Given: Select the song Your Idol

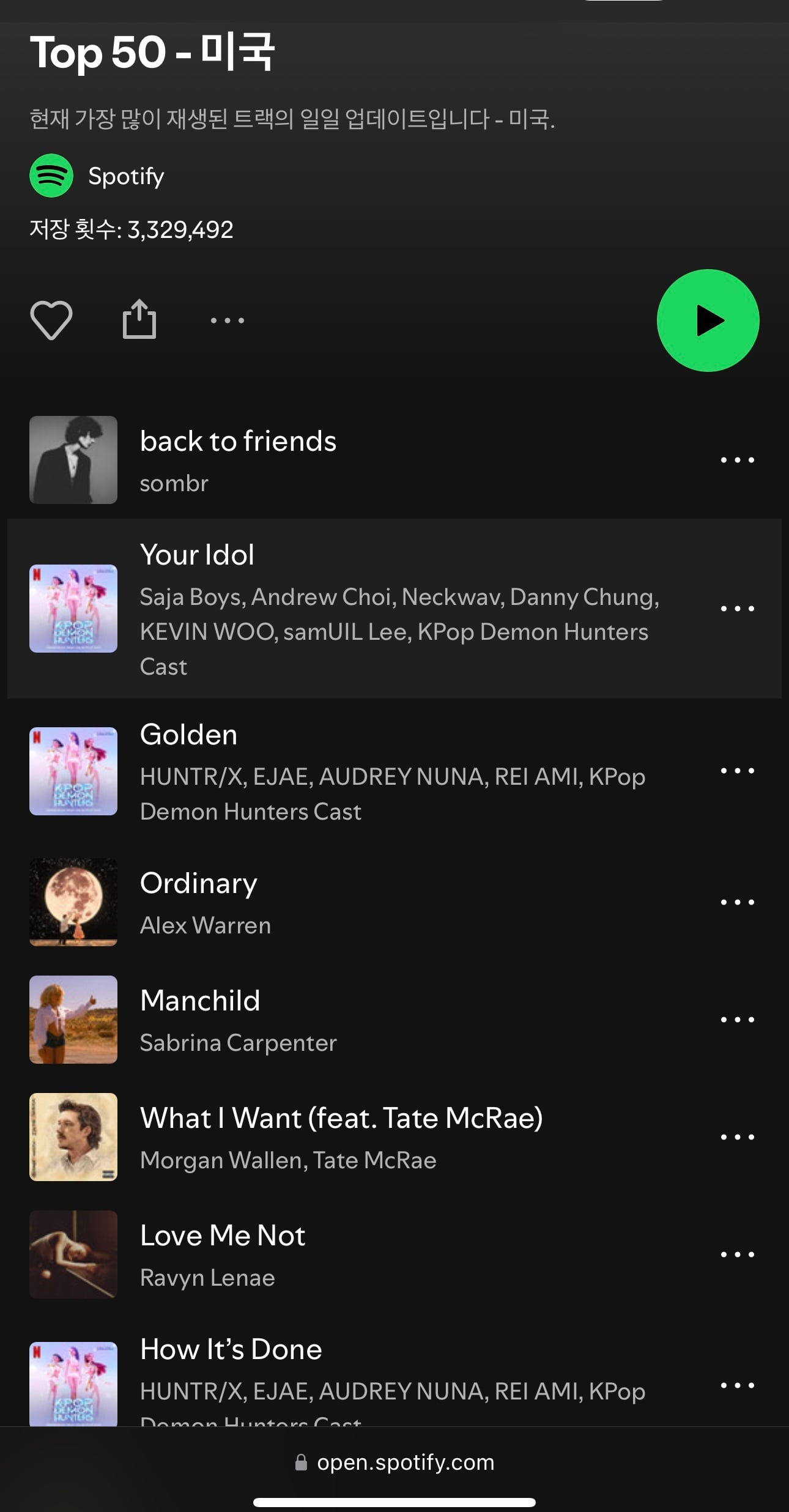Looking at the screenshot, I should click(x=394, y=609).
